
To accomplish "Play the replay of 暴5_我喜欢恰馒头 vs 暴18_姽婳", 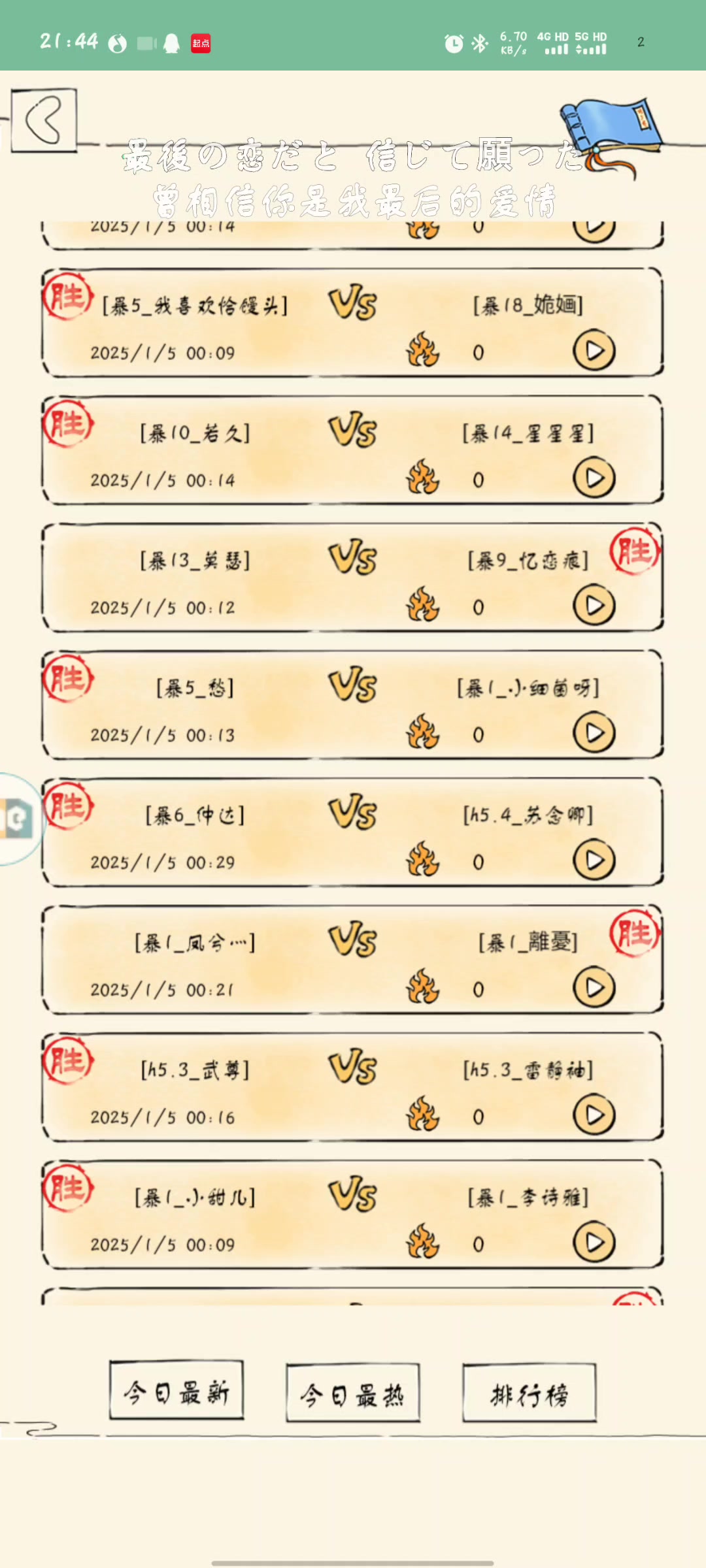I will point(594,351).
